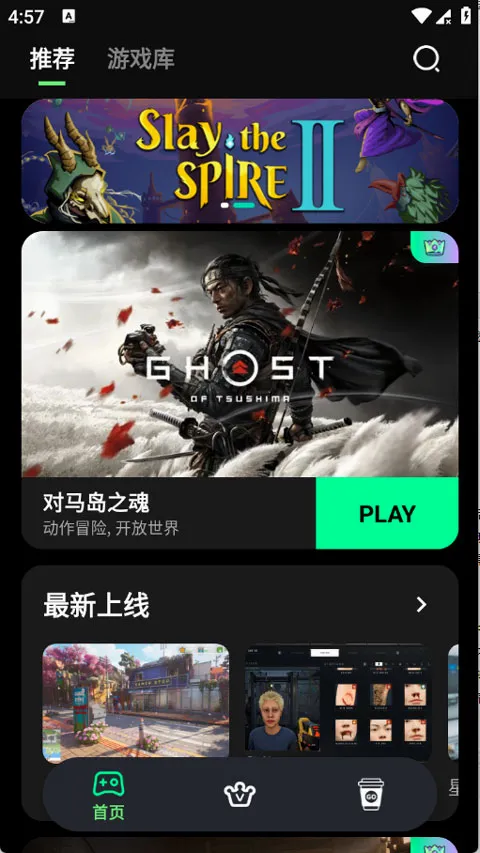Go to the 首页 tab
This screenshot has width=480, height=853.
coord(109,795)
